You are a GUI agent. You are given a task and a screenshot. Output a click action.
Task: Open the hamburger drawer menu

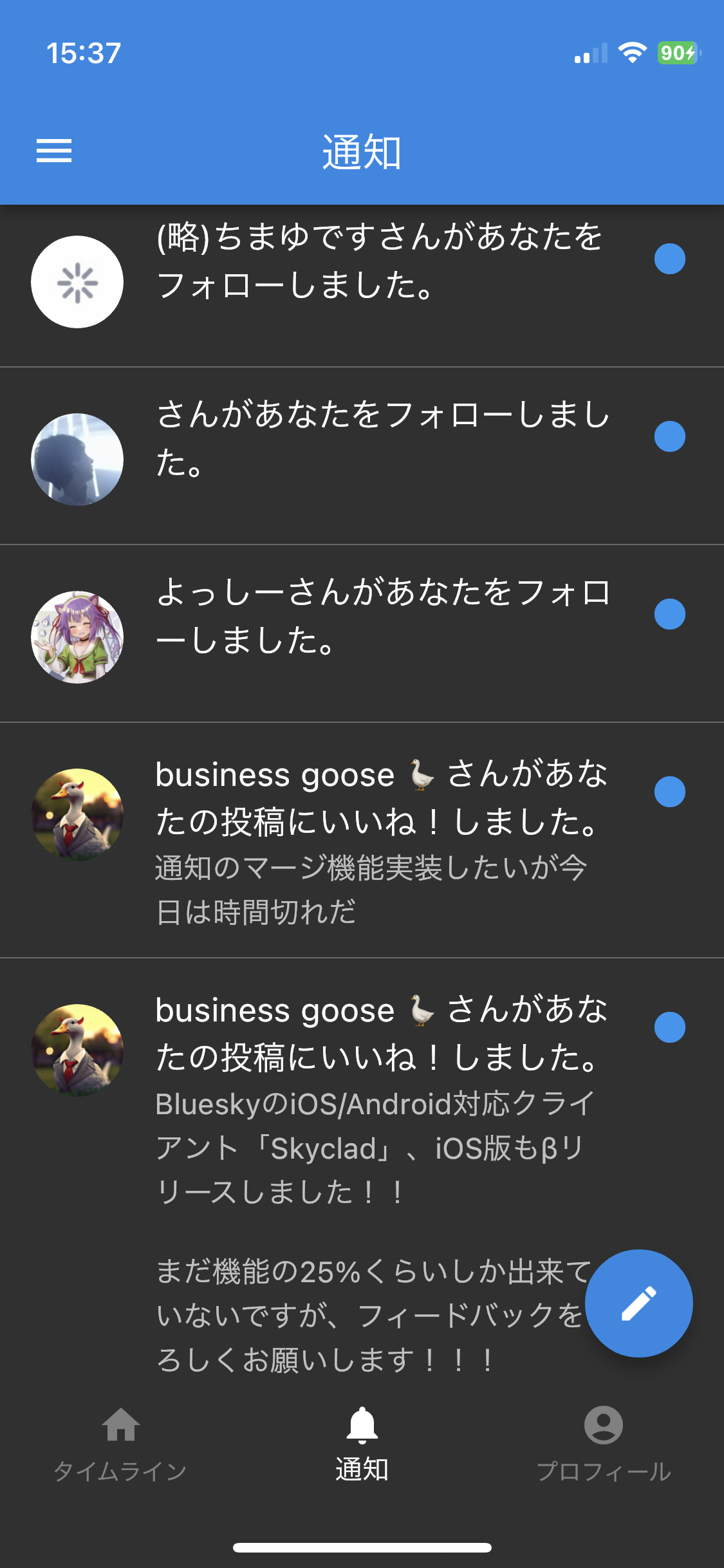pyautogui.click(x=54, y=151)
